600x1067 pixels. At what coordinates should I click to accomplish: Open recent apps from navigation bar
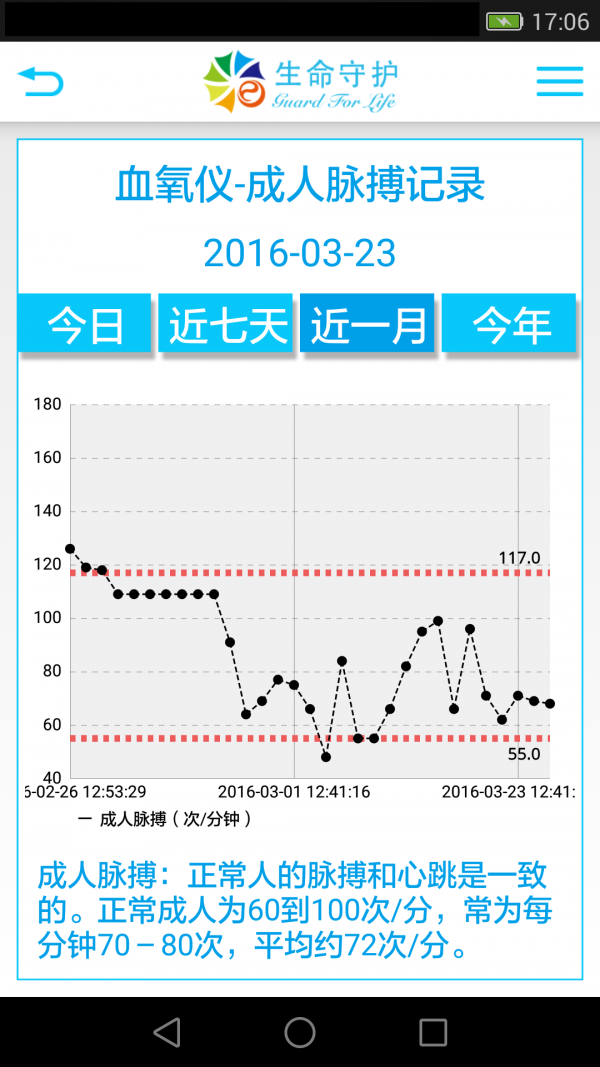pyautogui.click(x=433, y=1032)
